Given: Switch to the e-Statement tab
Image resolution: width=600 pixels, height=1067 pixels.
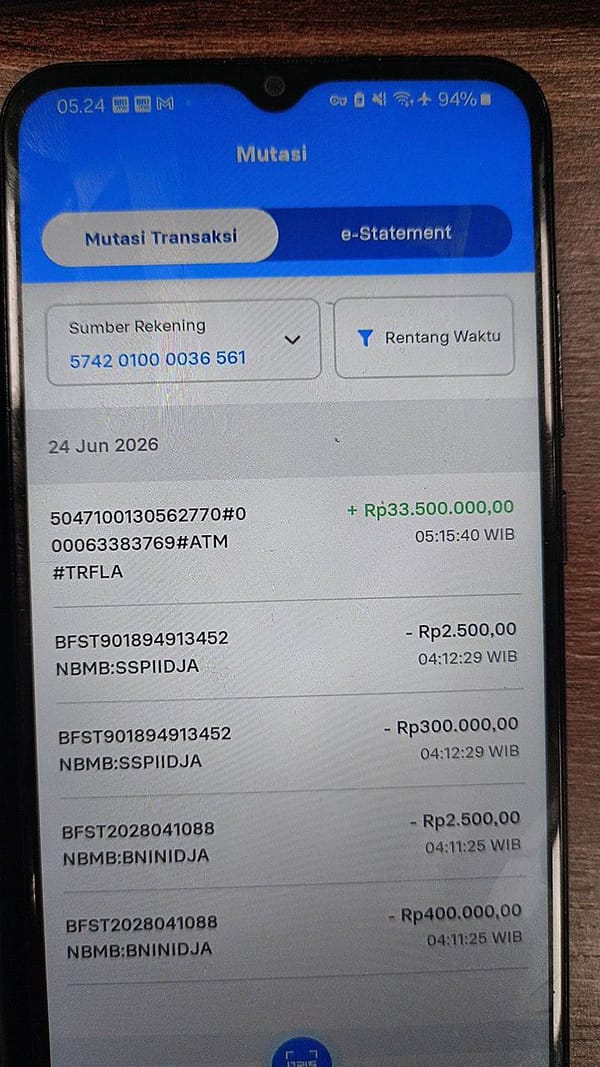Looking at the screenshot, I should (x=395, y=233).
